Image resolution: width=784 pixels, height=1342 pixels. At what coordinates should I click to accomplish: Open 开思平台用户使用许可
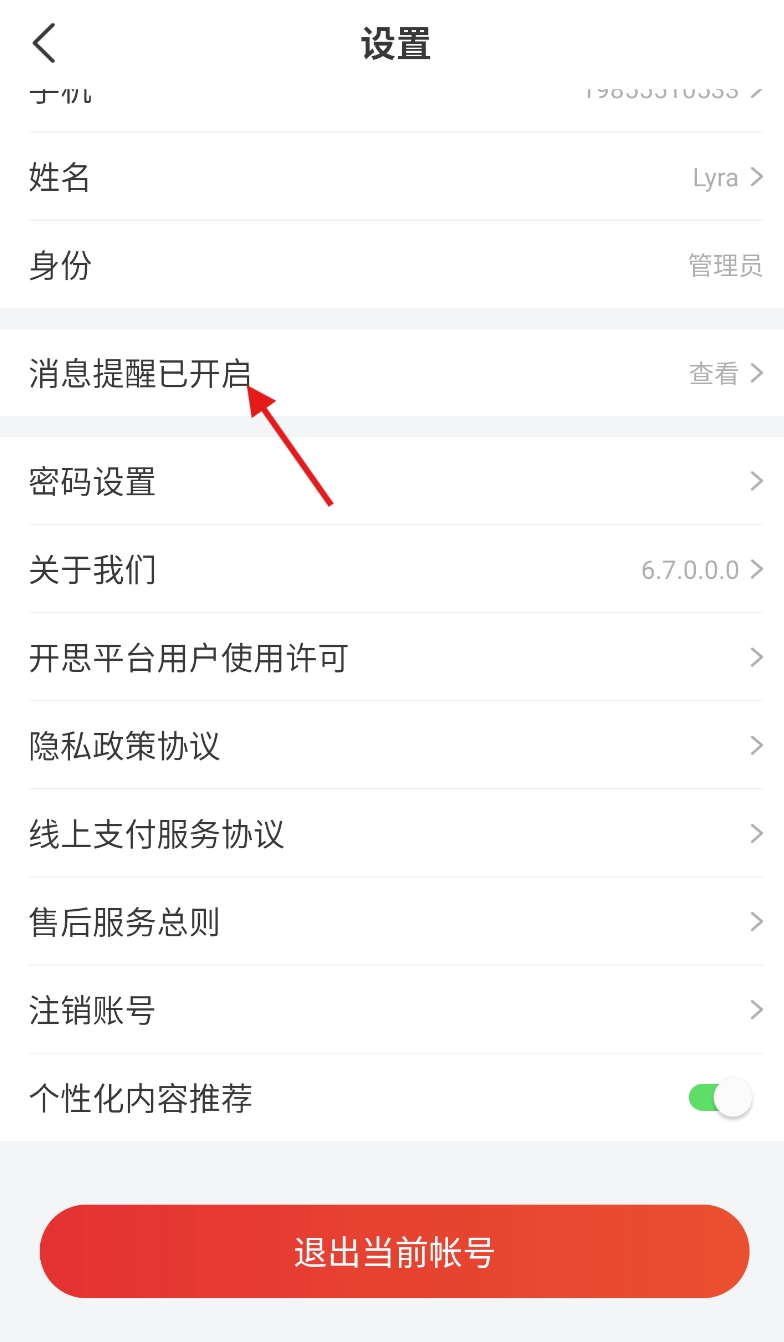coord(392,658)
